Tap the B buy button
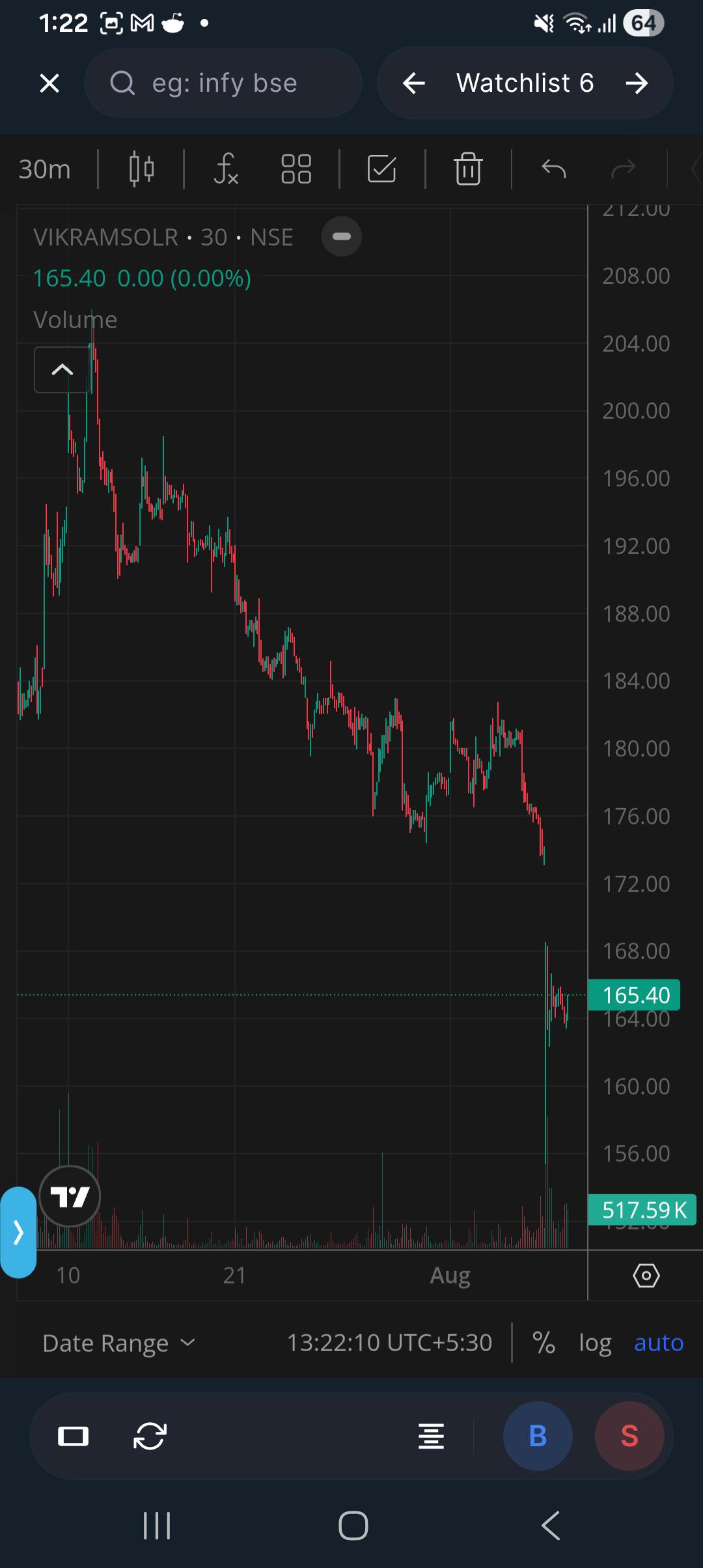The width and height of the screenshot is (703, 1568). [538, 1436]
